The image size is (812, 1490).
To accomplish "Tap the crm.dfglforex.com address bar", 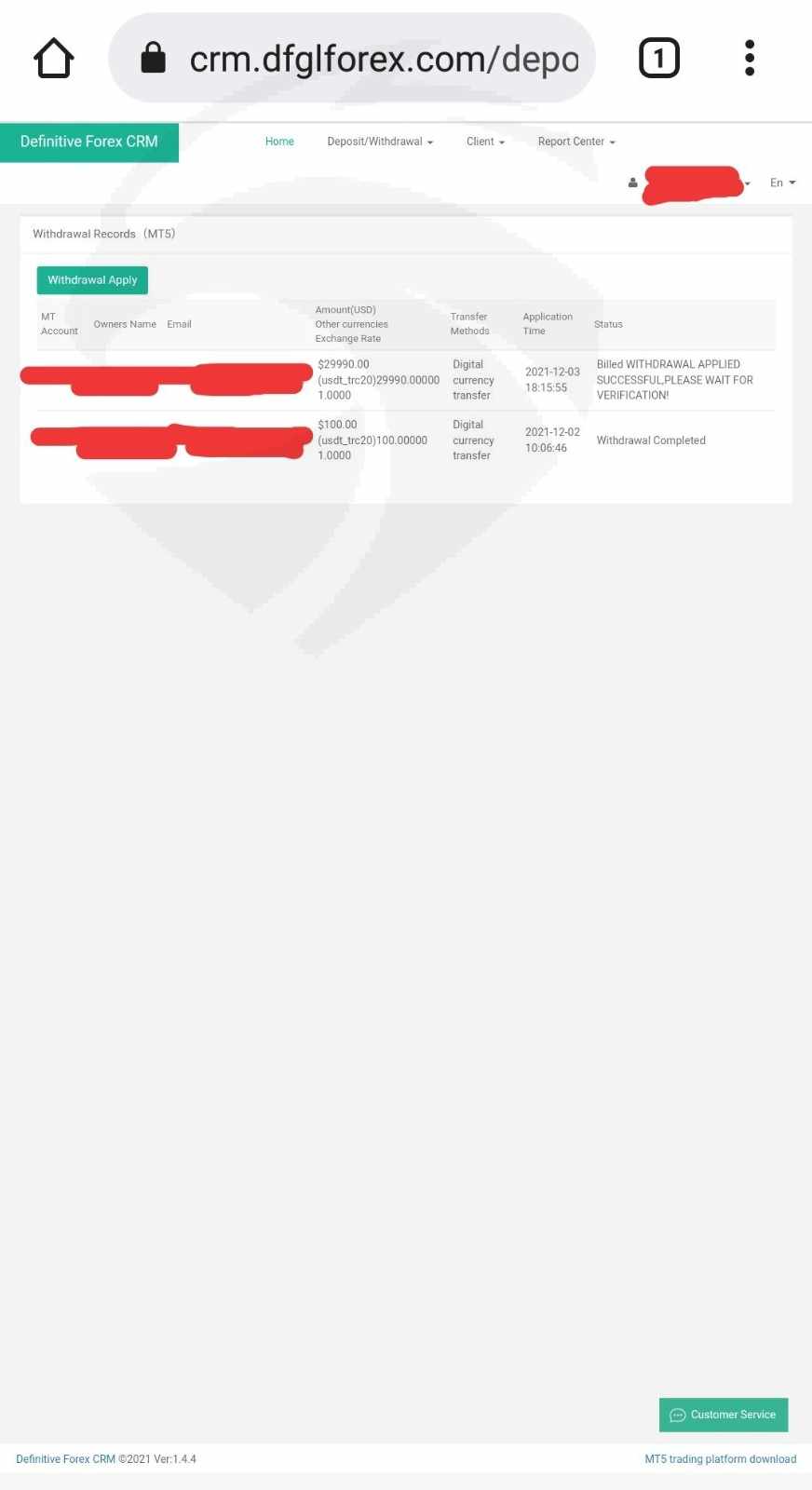I will point(352,59).
